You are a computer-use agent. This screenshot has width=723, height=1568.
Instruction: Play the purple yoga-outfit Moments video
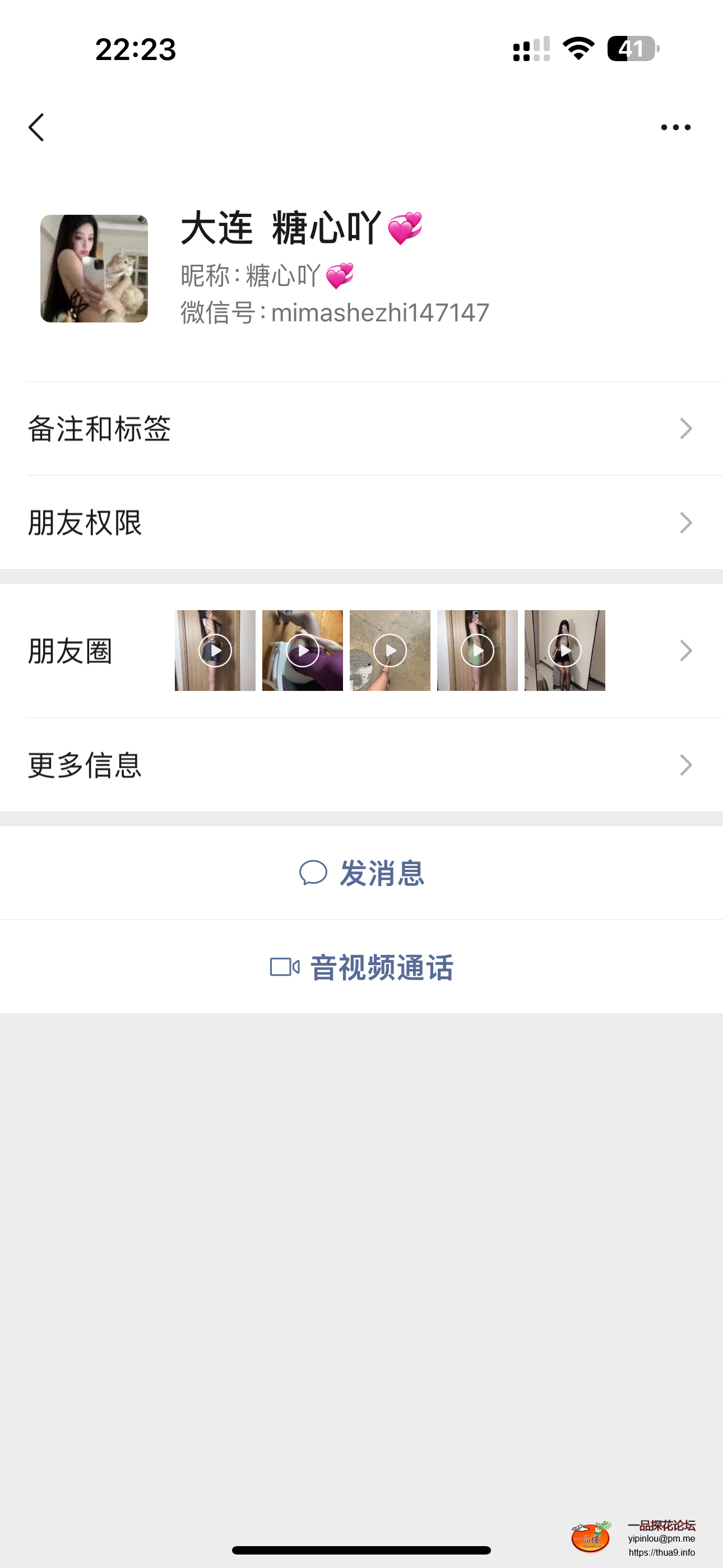(x=303, y=650)
